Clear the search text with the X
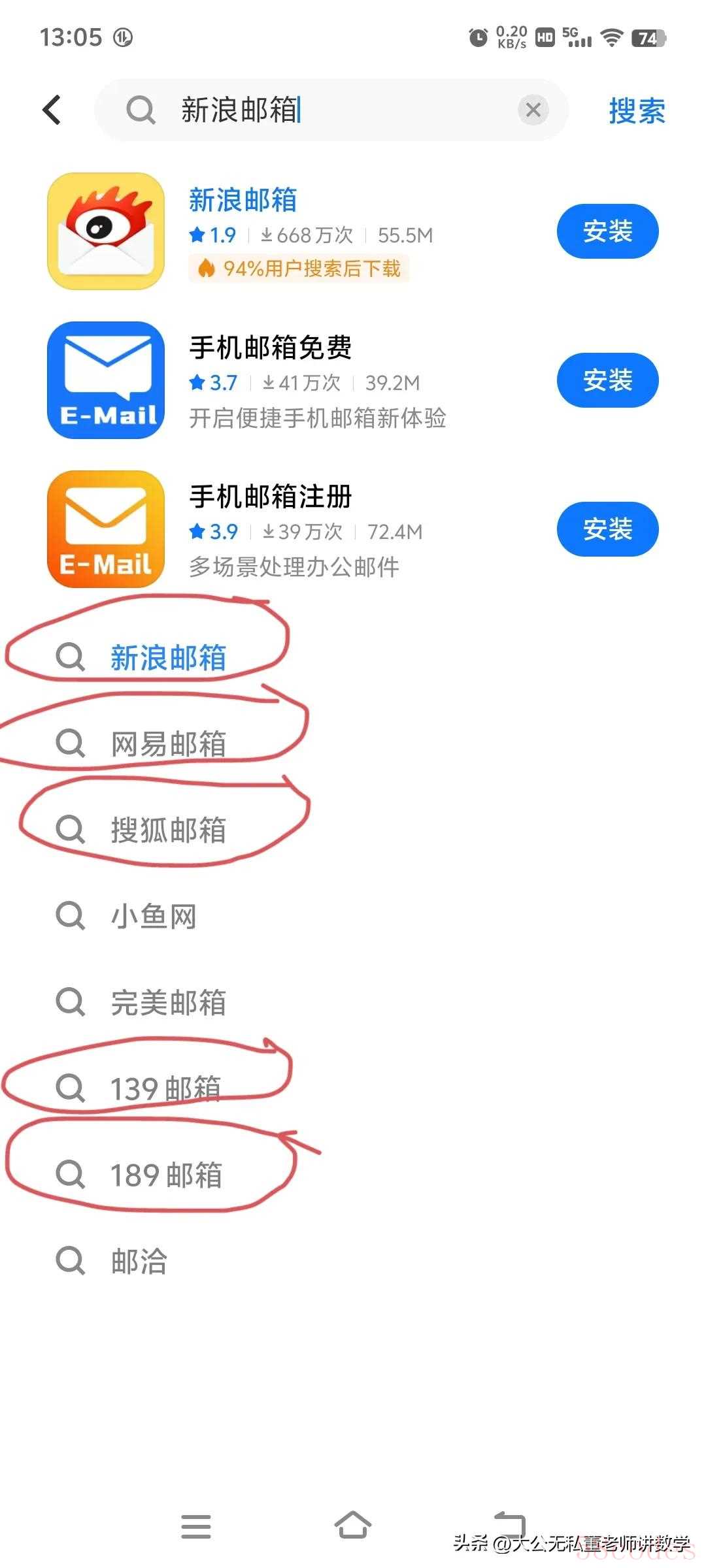Viewport: 706px width, 1568px height. (533, 110)
